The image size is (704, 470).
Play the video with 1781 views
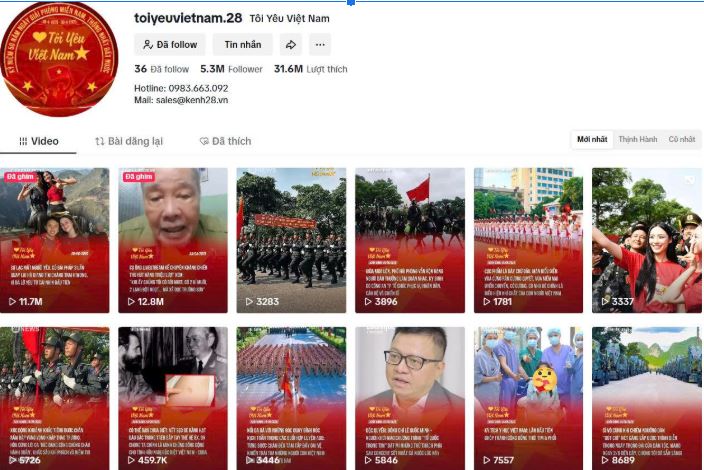[528, 240]
